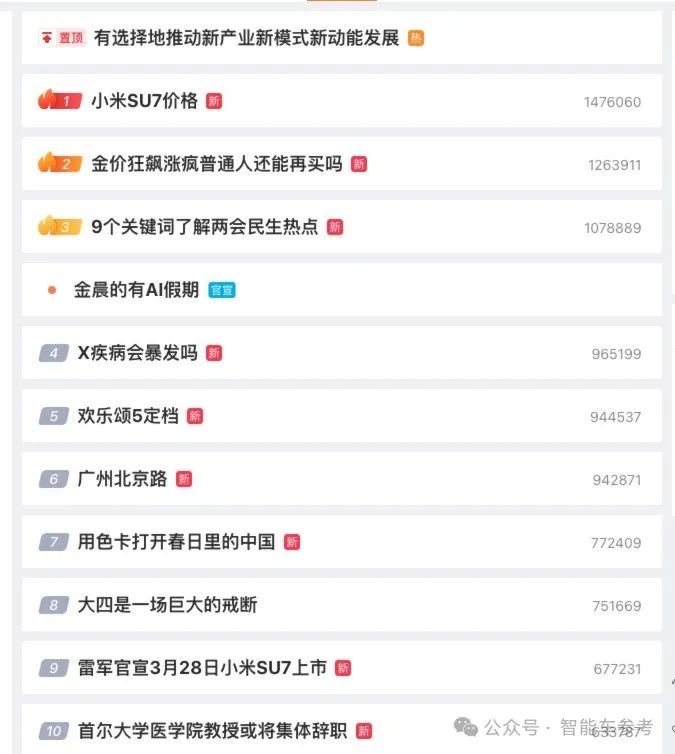The width and height of the screenshot is (675, 754).
Task: Open topic 雷军官宣3月28日小米SU7上市
Action: (x=202, y=668)
